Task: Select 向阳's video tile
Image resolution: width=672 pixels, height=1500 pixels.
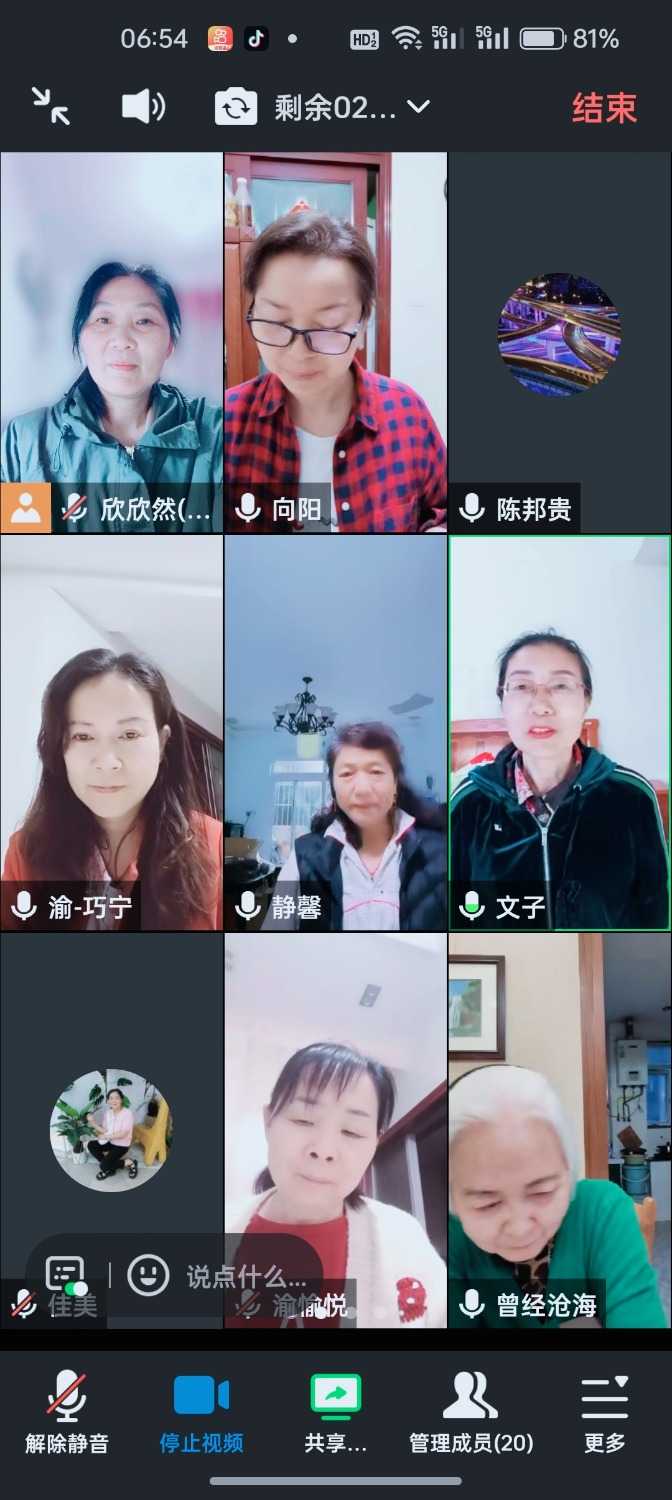Action: (335, 340)
